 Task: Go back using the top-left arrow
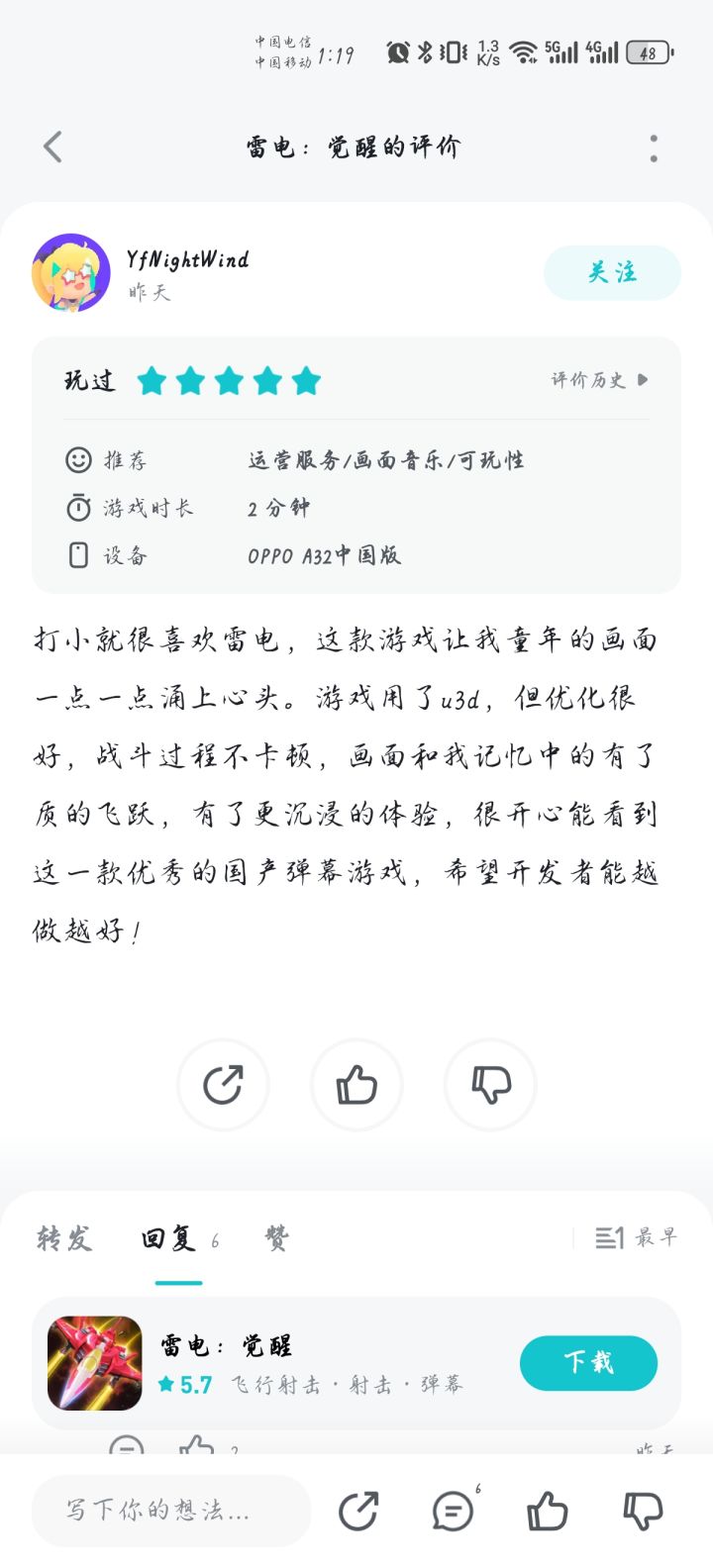(x=53, y=147)
